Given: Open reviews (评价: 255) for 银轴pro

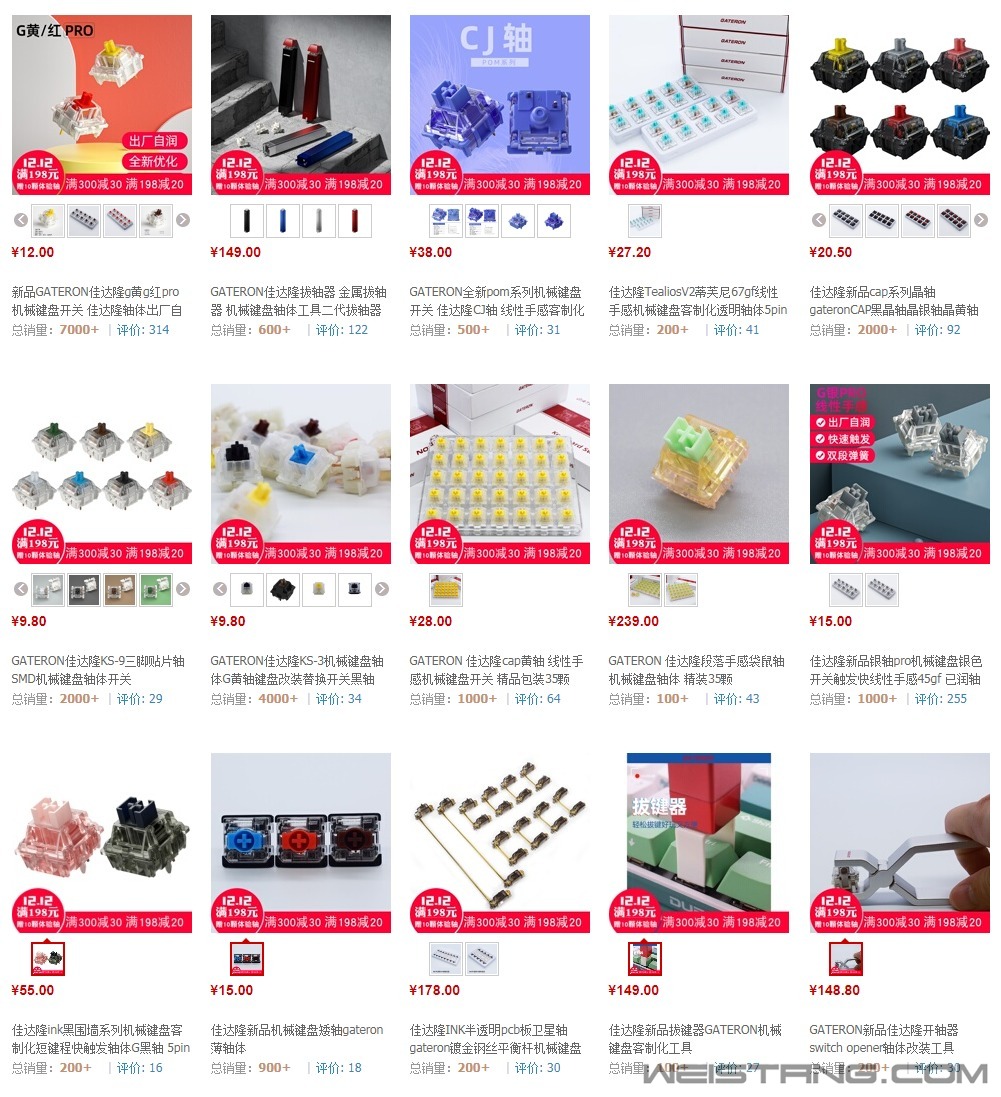Looking at the screenshot, I should pyautogui.click(x=941, y=699).
